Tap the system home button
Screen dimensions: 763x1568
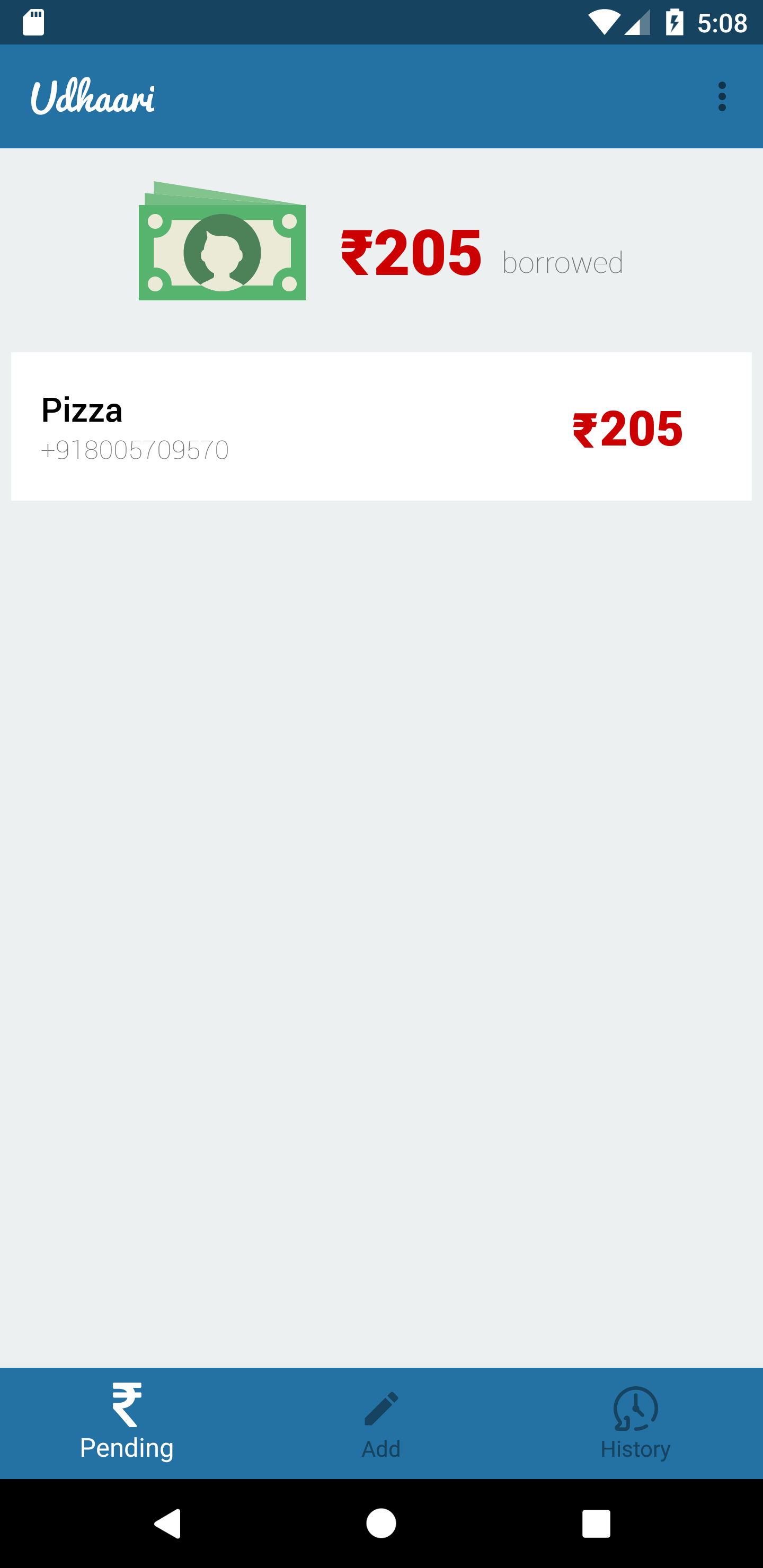(x=381, y=1524)
